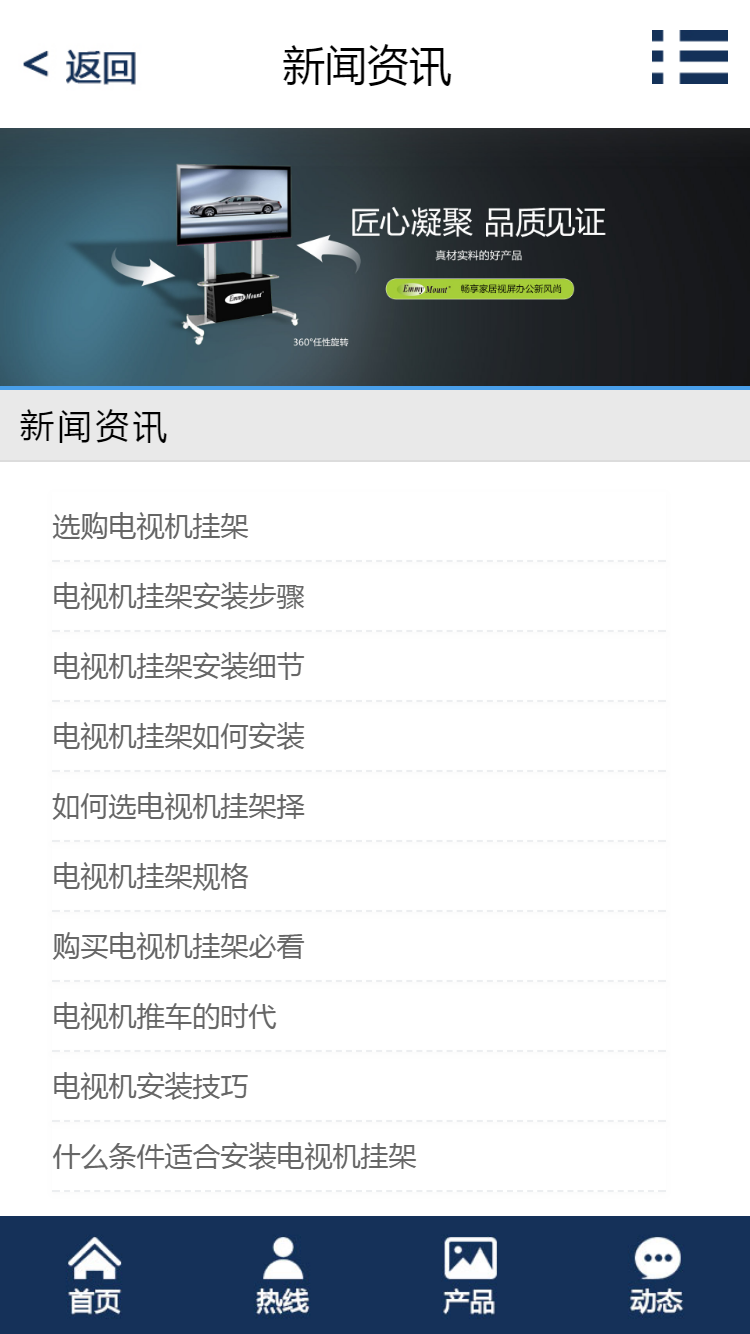This screenshot has width=750, height=1334.
Task: Go back using the 返回 button
Action: (x=80, y=67)
